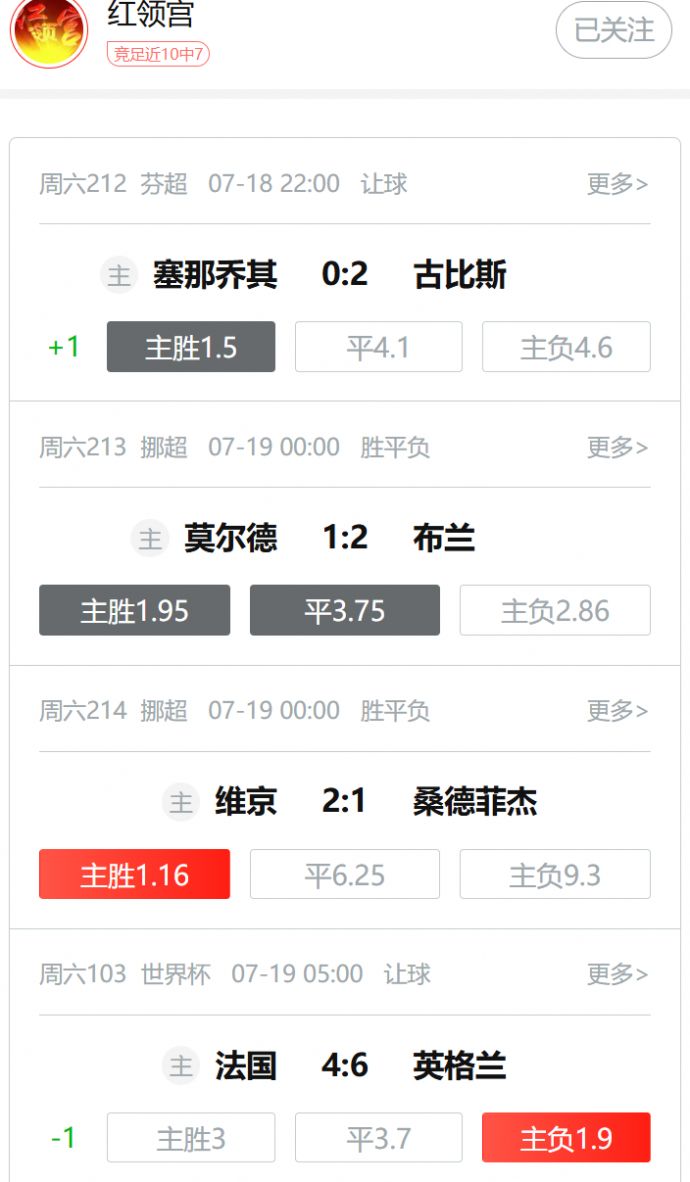The image size is (690, 1182).
Task: Choose 主负9.3 odds option
Action: tap(555, 874)
